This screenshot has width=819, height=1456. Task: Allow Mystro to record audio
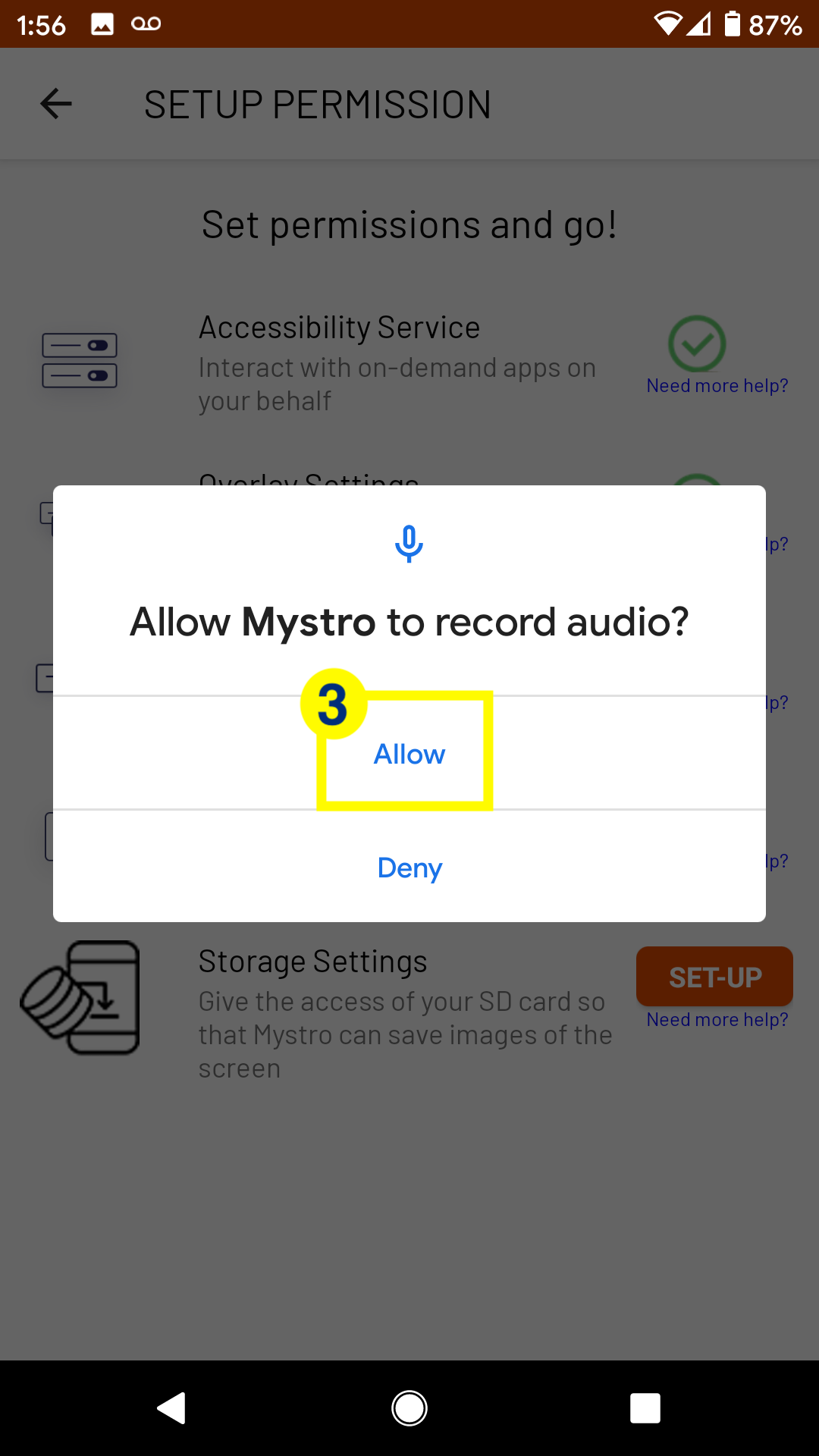pyautogui.click(x=409, y=754)
